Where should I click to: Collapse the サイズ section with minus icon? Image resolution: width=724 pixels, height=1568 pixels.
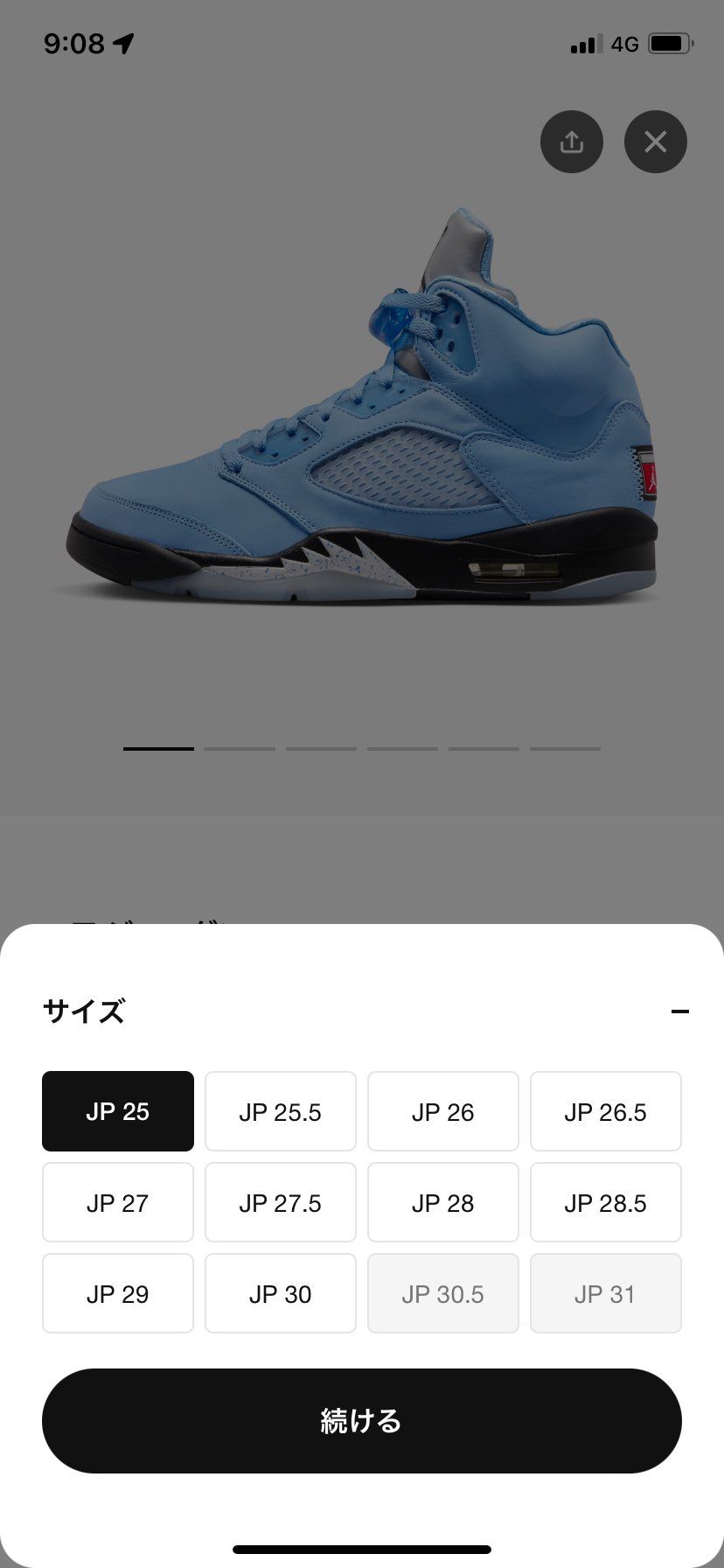[681, 1011]
